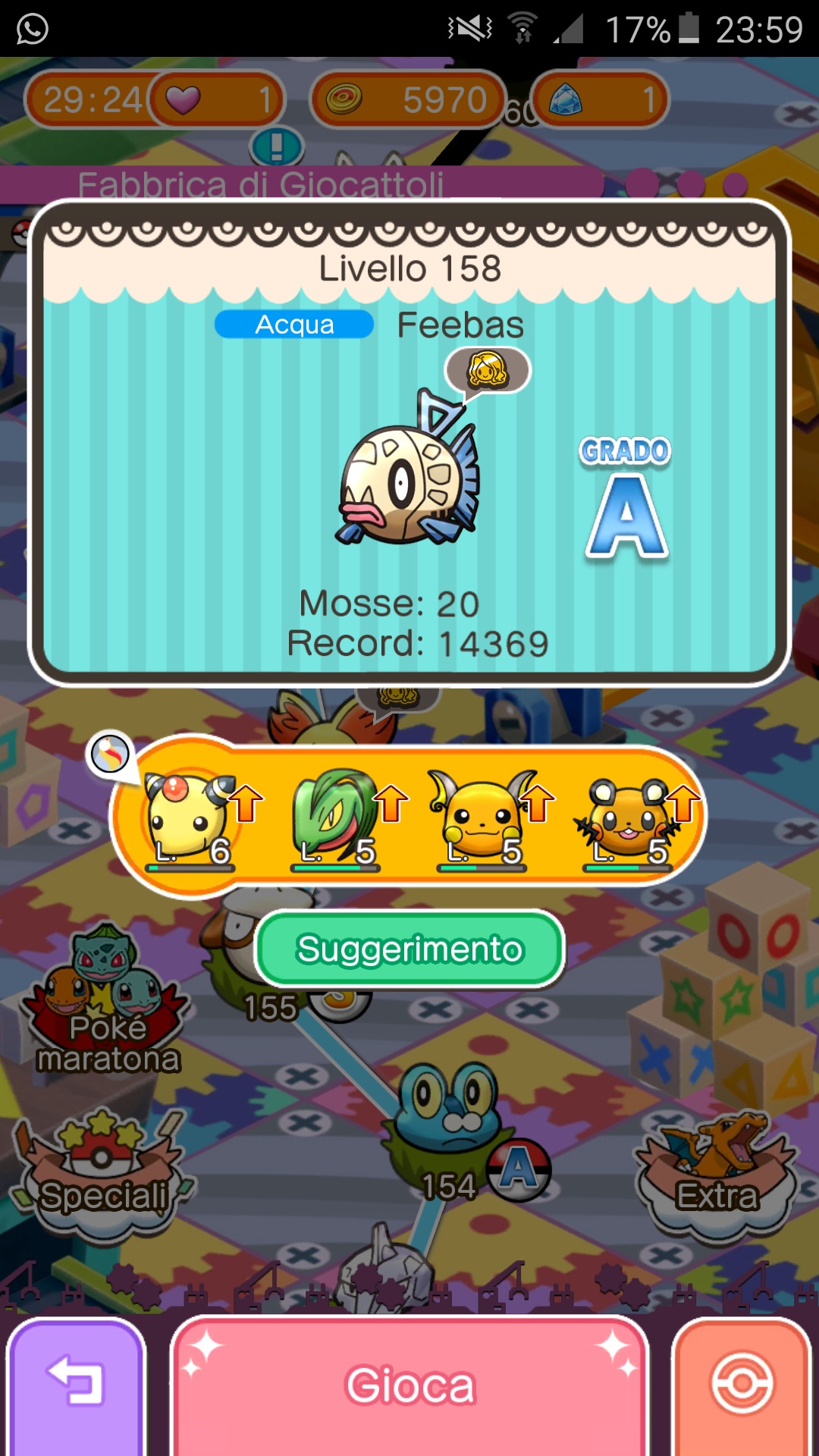
Task: Tap the jewel counter
Action: tap(599, 99)
